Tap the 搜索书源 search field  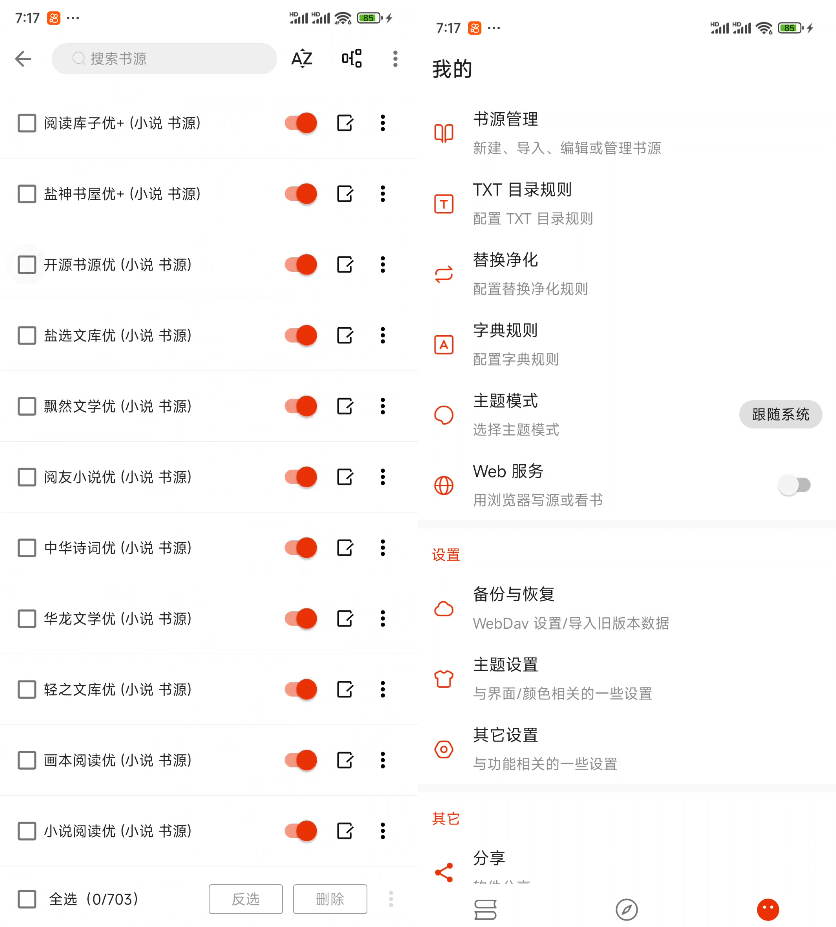(x=163, y=59)
